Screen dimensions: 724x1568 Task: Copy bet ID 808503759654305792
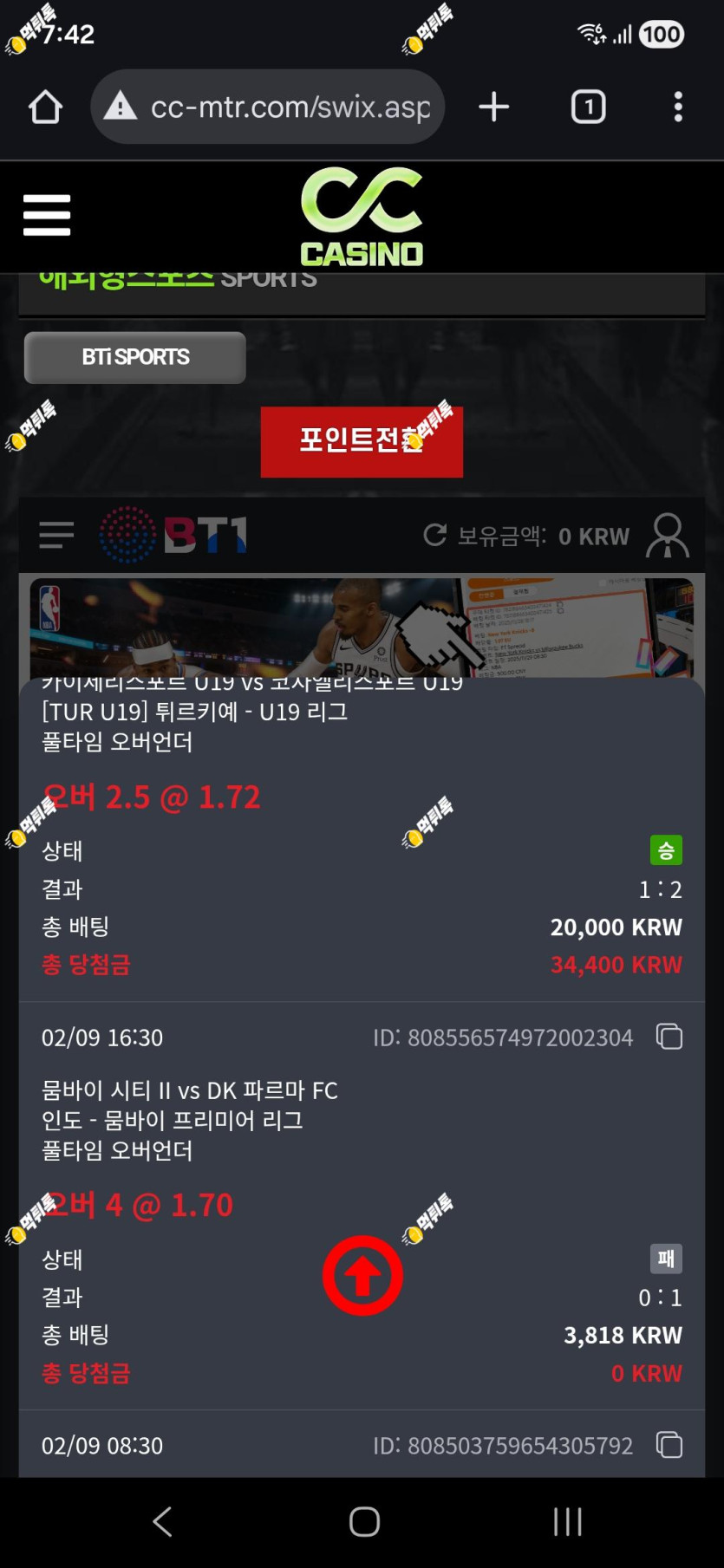[669, 1445]
